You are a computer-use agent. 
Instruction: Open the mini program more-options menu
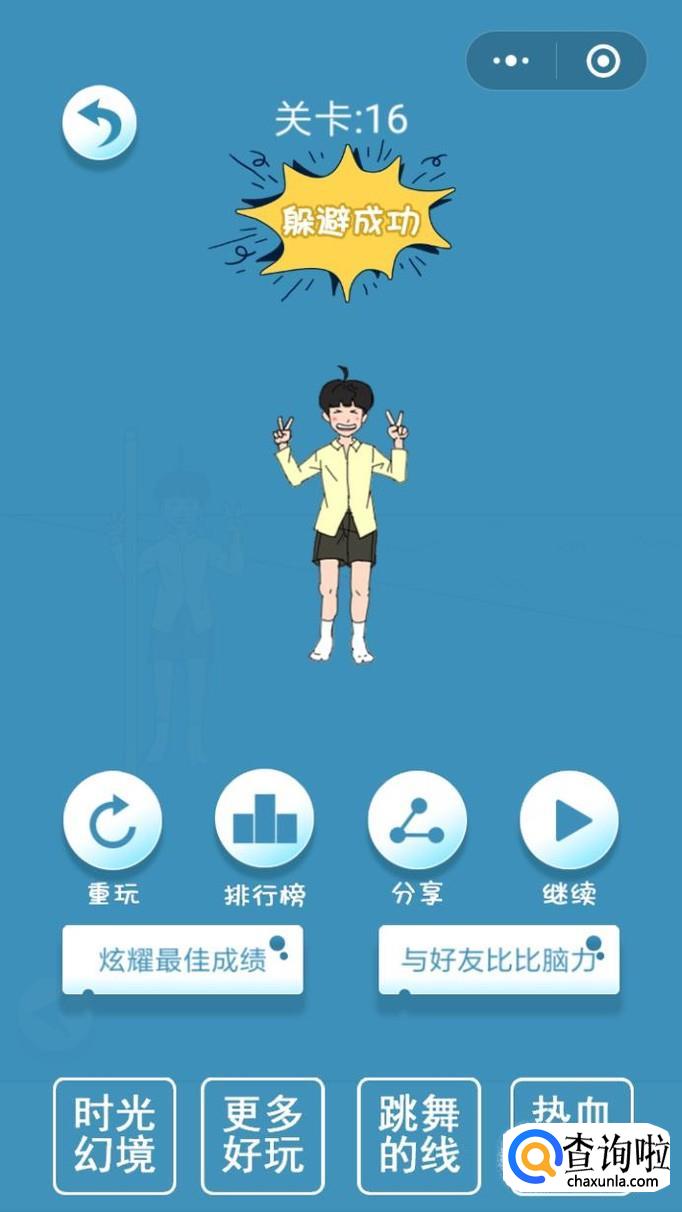point(512,61)
